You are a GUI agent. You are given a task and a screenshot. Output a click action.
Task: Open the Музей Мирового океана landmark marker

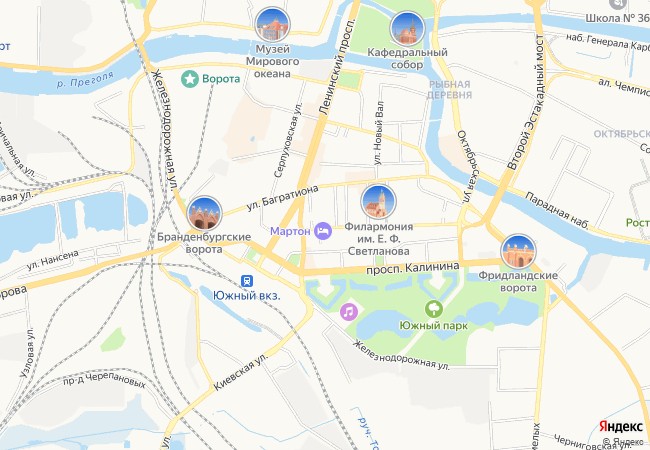[273, 25]
